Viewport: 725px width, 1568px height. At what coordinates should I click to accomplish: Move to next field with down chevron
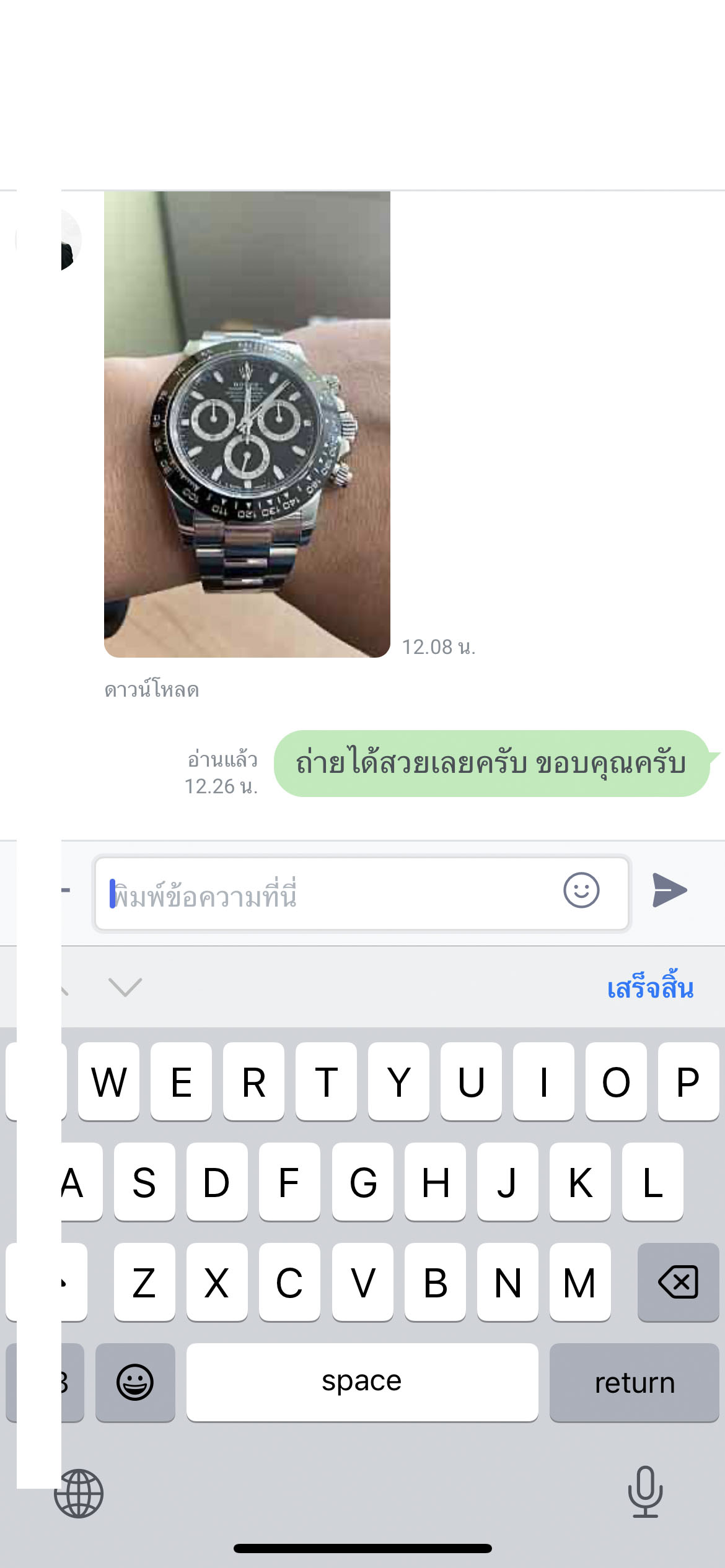pos(125,987)
